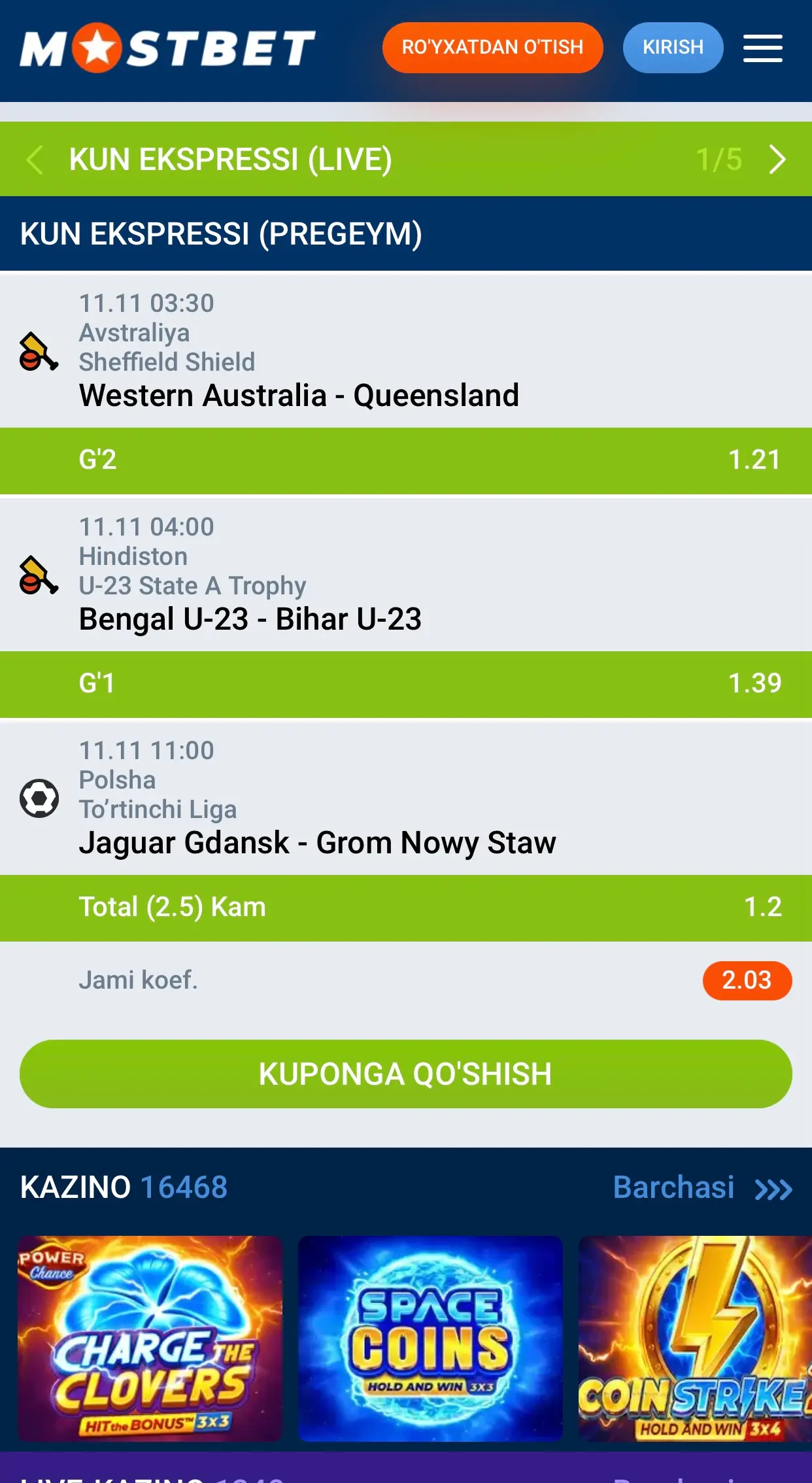Toggle the G'2 bet for Western Australia
Image resolution: width=812 pixels, height=1483 pixels.
coord(406,461)
